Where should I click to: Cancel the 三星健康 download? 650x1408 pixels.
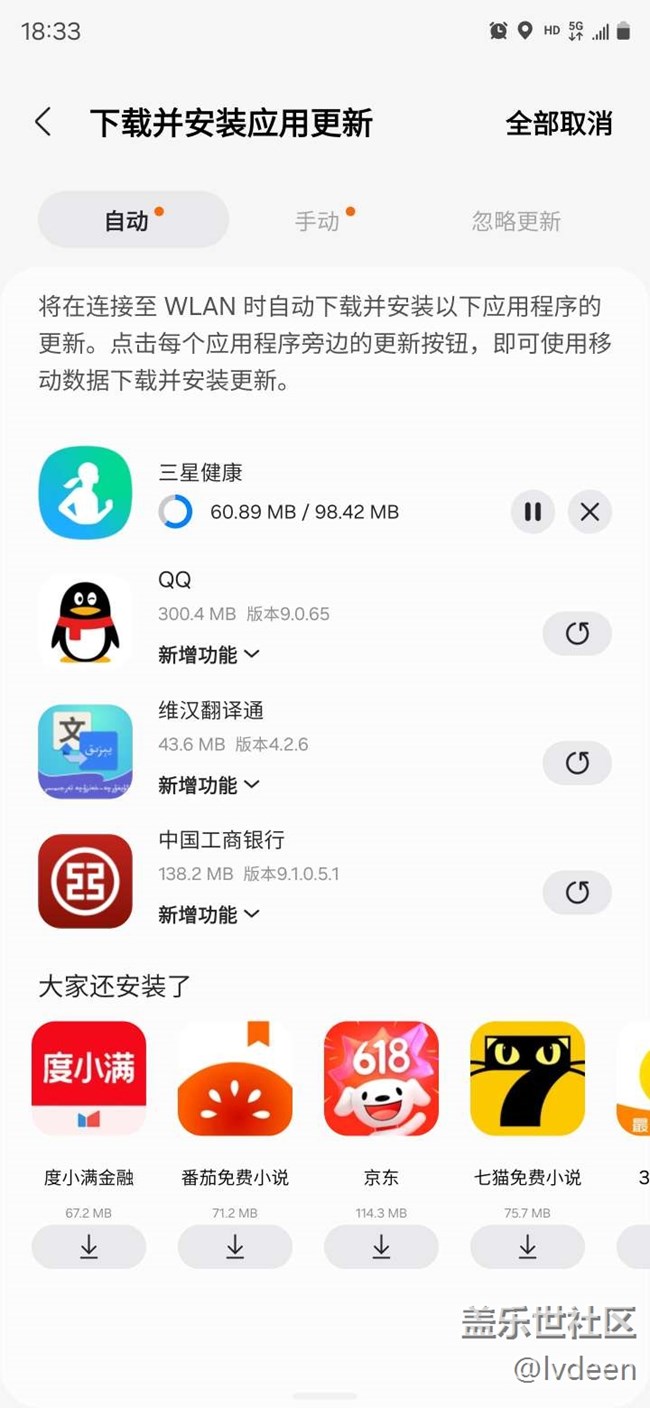coord(590,512)
